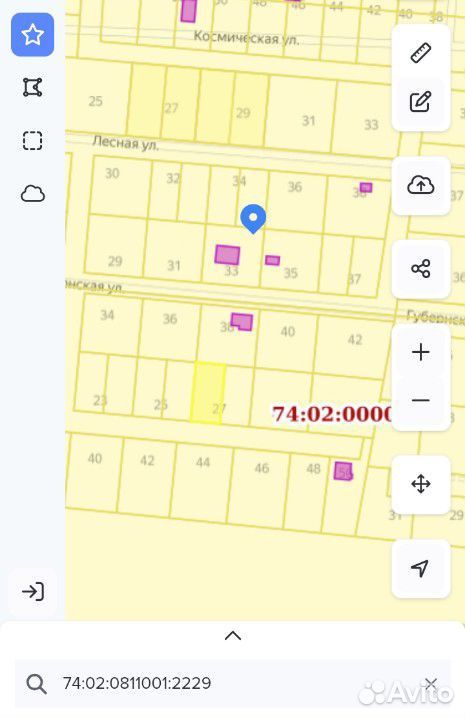Tap the edit pencil button
This screenshot has height=718, width=465.
coord(421,102)
